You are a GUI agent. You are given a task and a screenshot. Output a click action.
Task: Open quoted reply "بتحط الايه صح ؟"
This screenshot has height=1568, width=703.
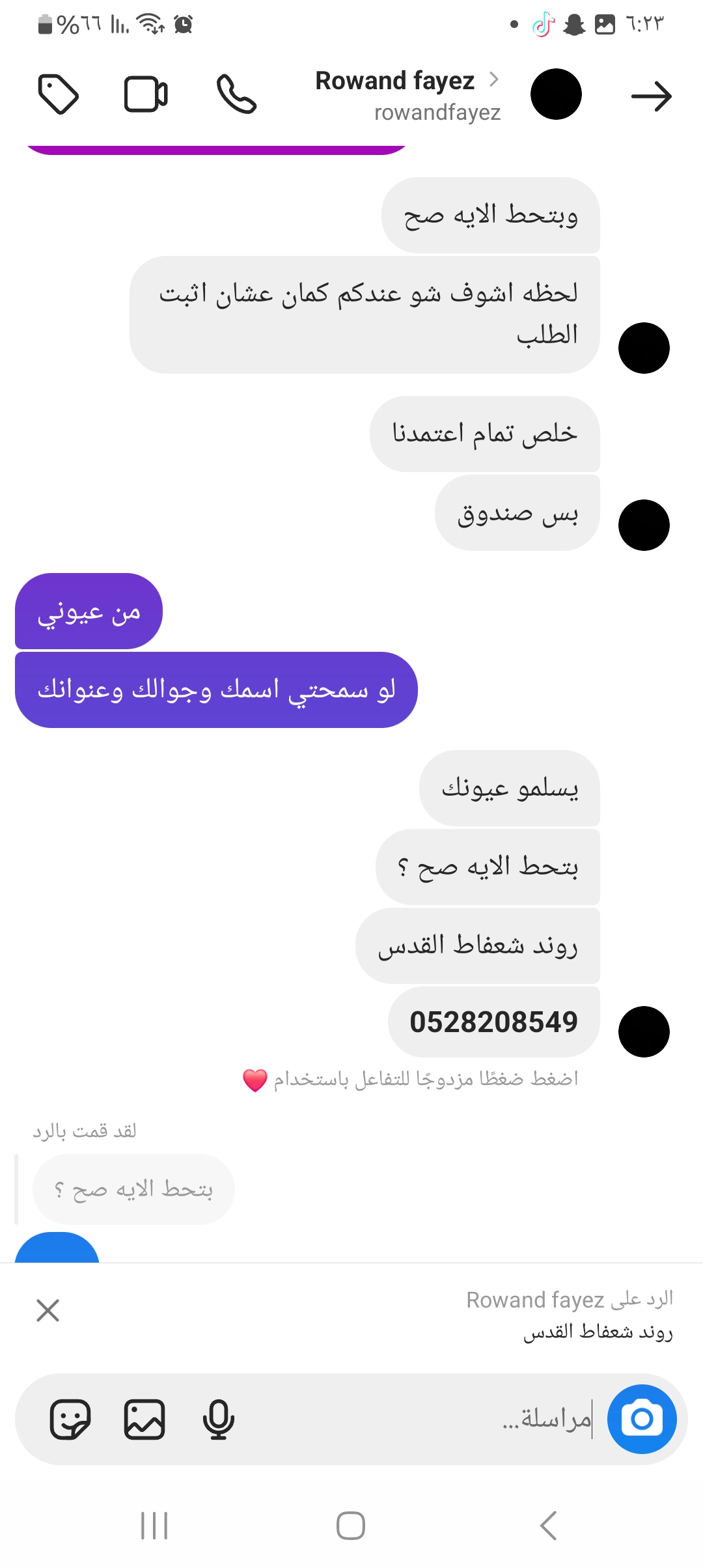coord(133,1190)
